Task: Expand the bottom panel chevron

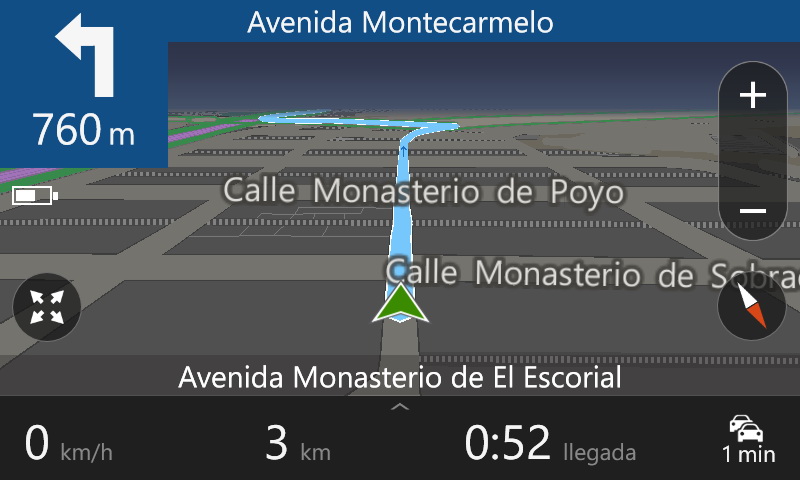Action: [x=399, y=407]
